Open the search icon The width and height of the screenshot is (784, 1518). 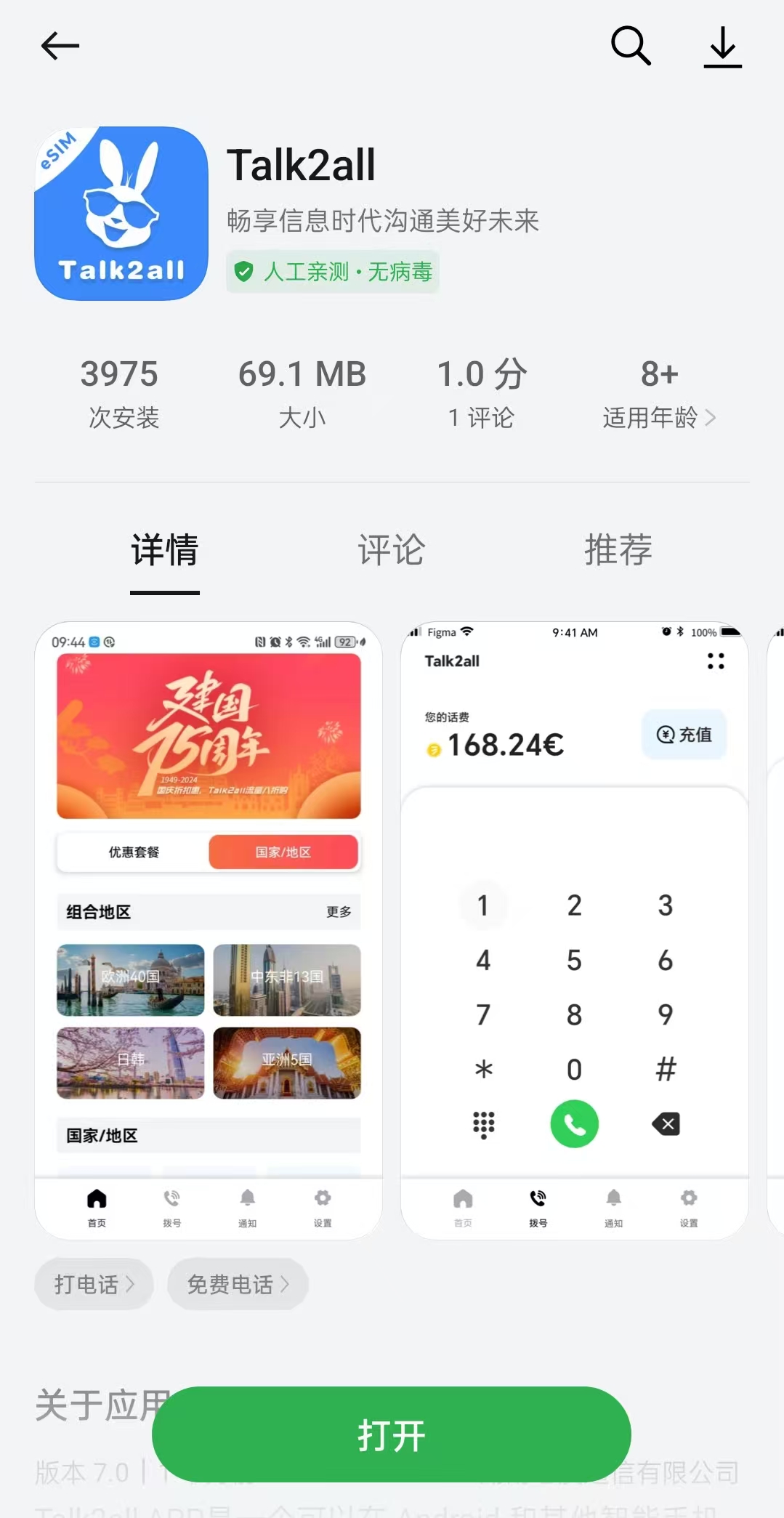click(x=630, y=47)
